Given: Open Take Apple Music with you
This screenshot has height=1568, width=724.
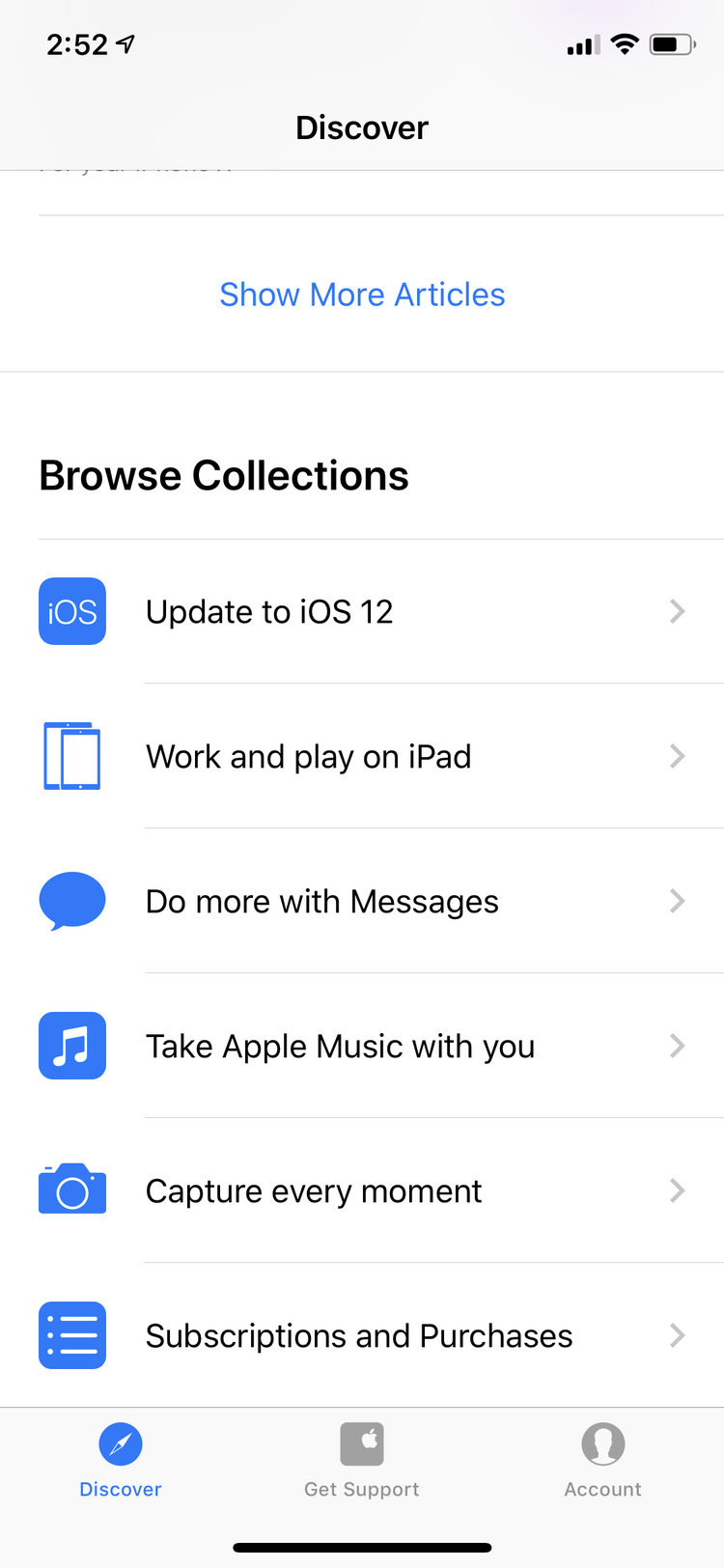Looking at the screenshot, I should [x=362, y=1046].
